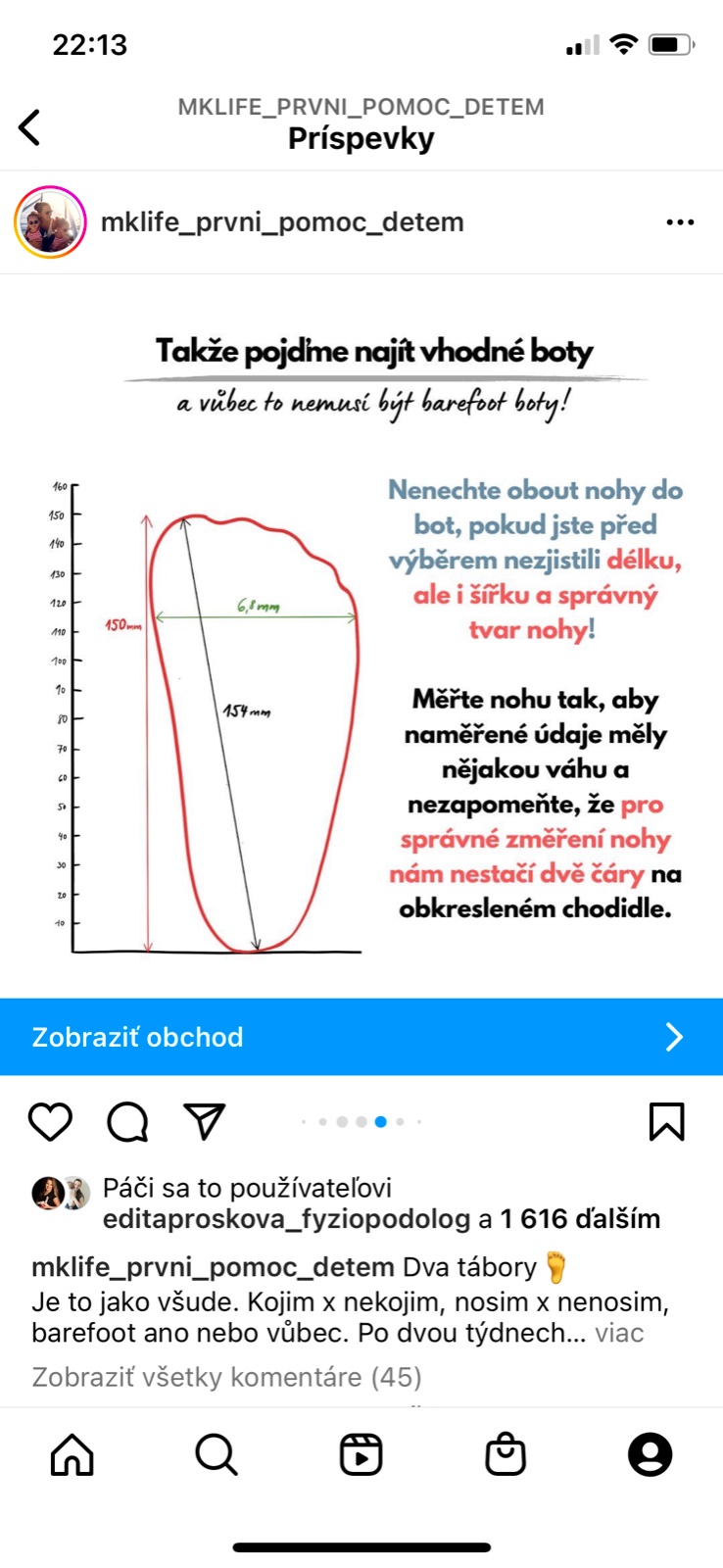Share the post with the paper plane
This screenshot has width=723, height=1568.
(205, 1122)
